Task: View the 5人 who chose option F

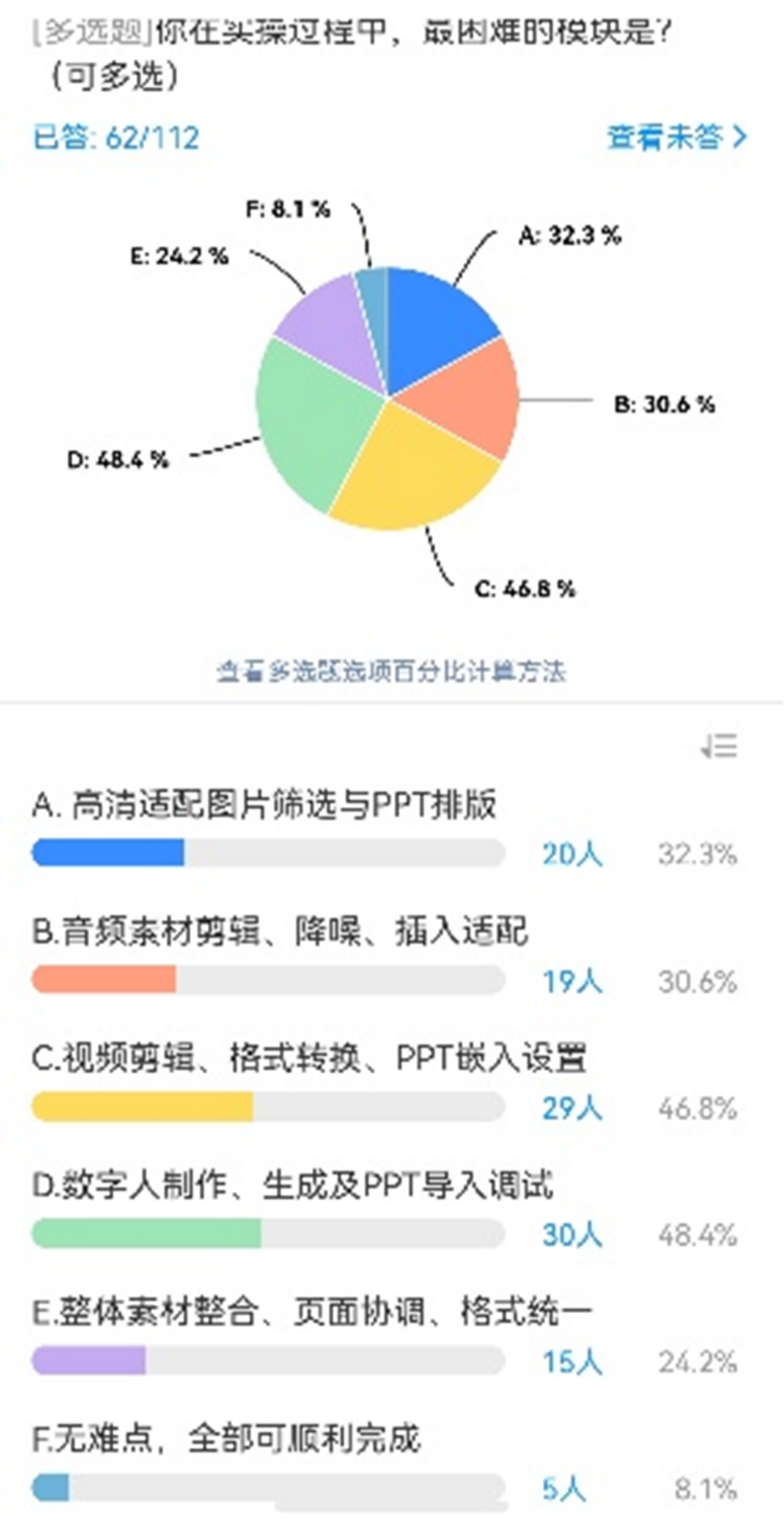Action: point(564,1489)
